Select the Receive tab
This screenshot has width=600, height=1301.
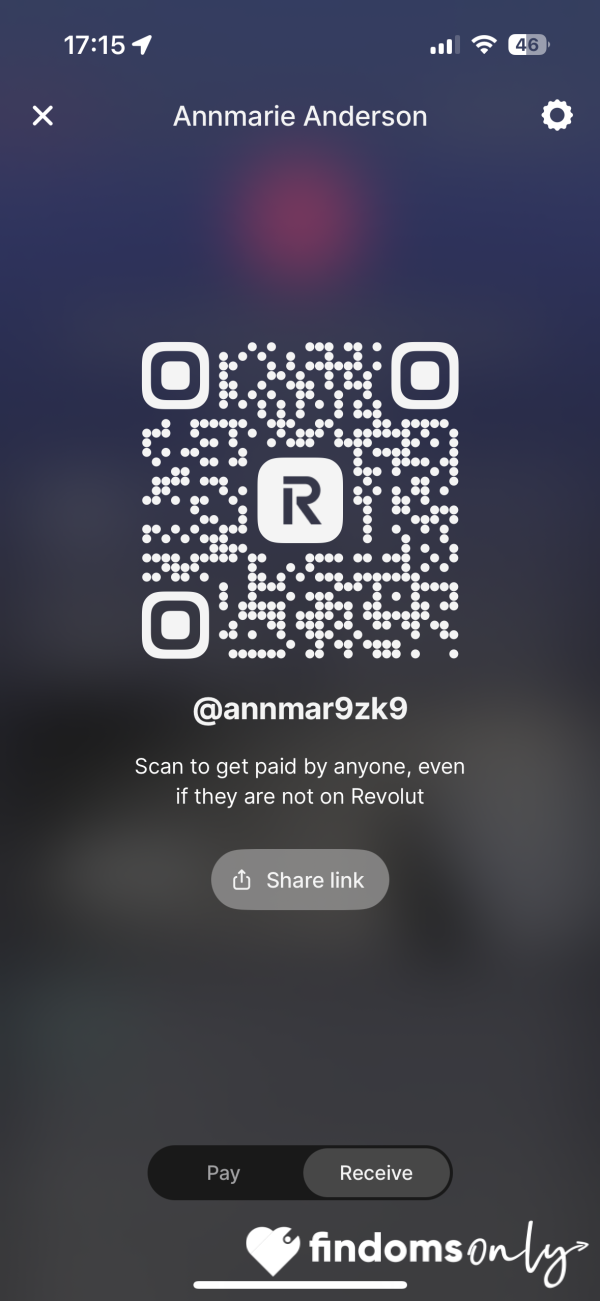pyautogui.click(x=376, y=1173)
